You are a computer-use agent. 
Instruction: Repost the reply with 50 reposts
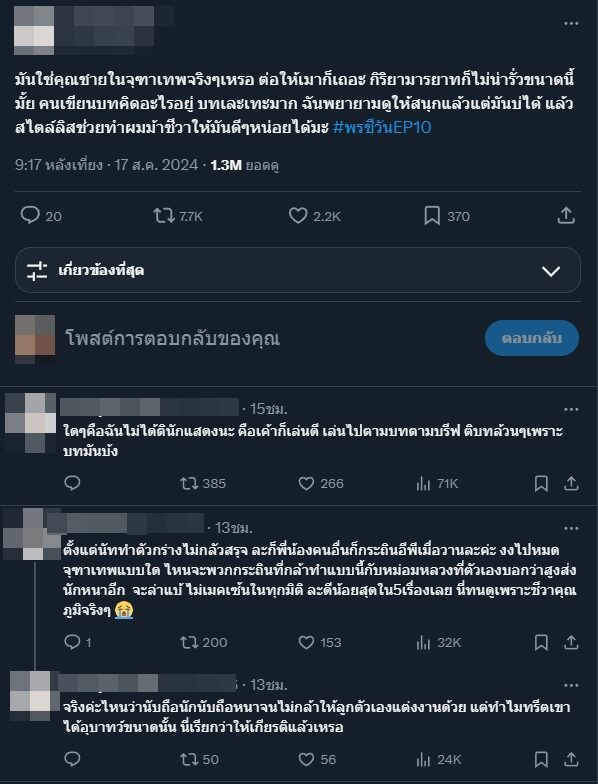pos(200,760)
